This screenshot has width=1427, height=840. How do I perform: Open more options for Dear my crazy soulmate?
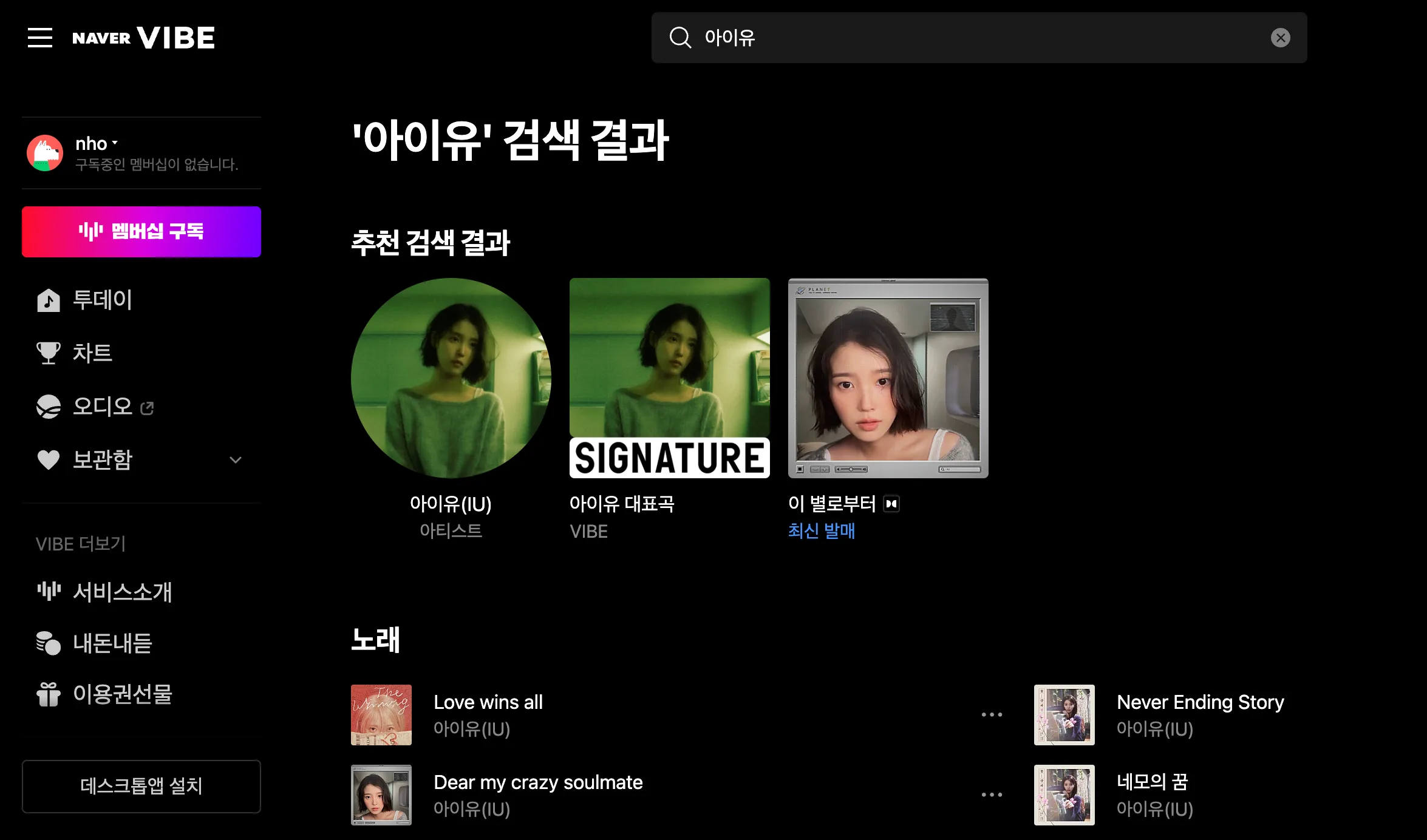[x=992, y=794]
